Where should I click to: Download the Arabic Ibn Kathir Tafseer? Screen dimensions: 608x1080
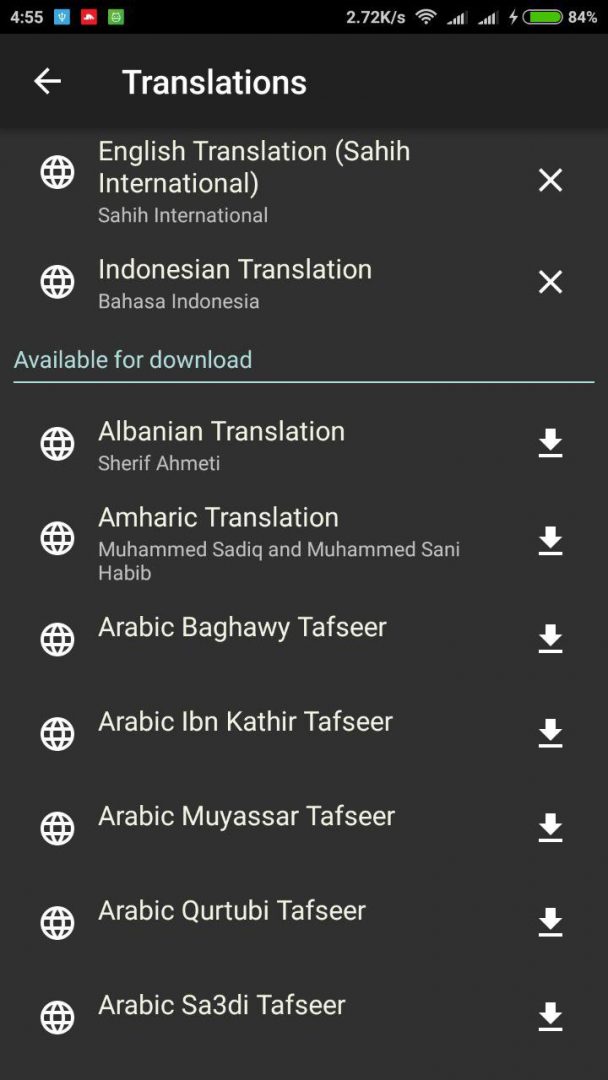(x=550, y=733)
